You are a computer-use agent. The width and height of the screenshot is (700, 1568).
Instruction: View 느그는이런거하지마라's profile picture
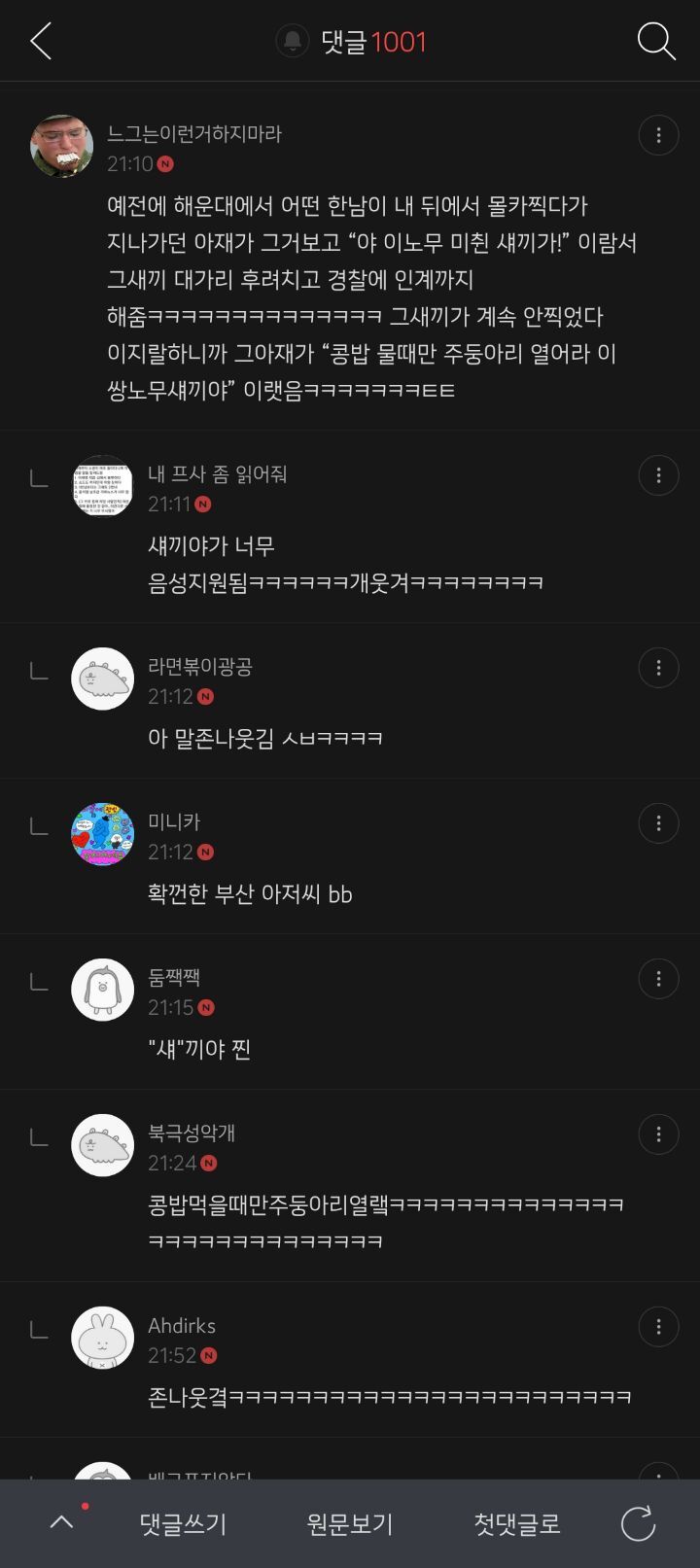click(62, 147)
